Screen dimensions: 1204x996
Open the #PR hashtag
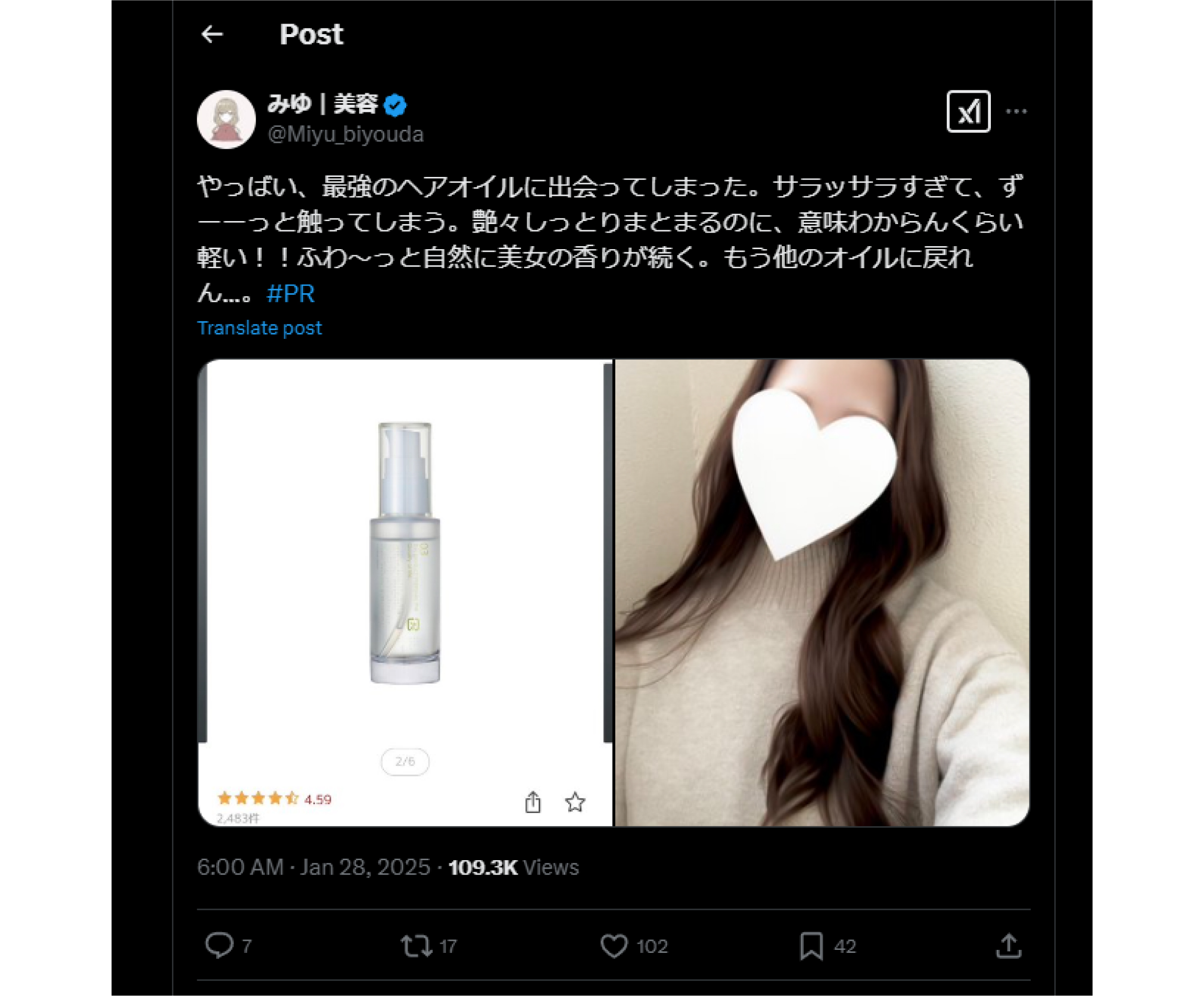pyautogui.click(x=290, y=294)
